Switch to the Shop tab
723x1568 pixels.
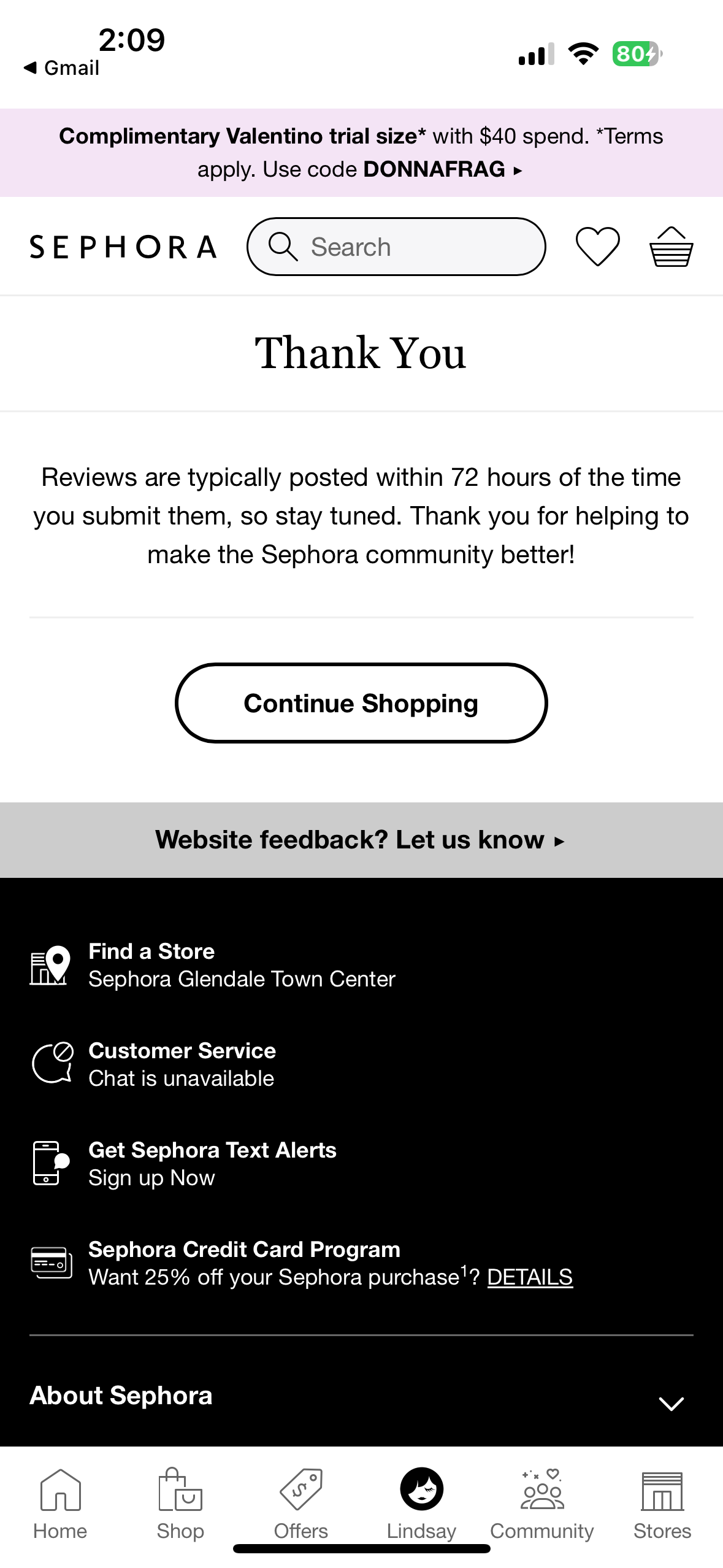180,1504
